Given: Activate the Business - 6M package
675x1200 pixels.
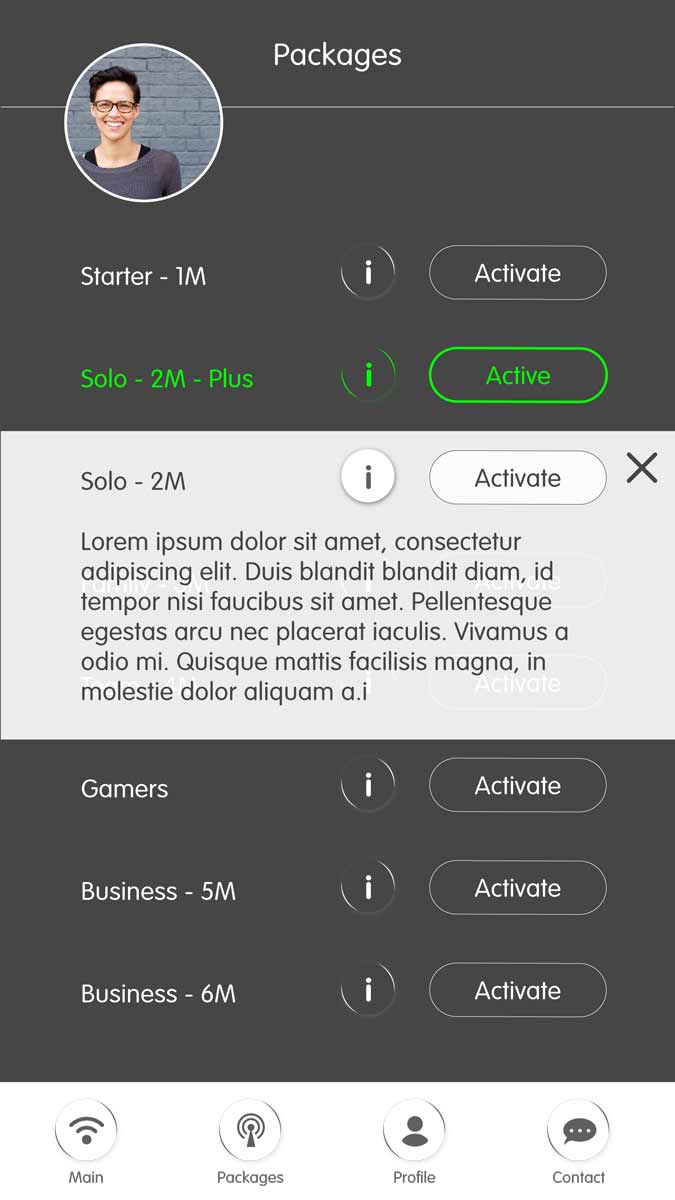Looking at the screenshot, I should [x=517, y=991].
